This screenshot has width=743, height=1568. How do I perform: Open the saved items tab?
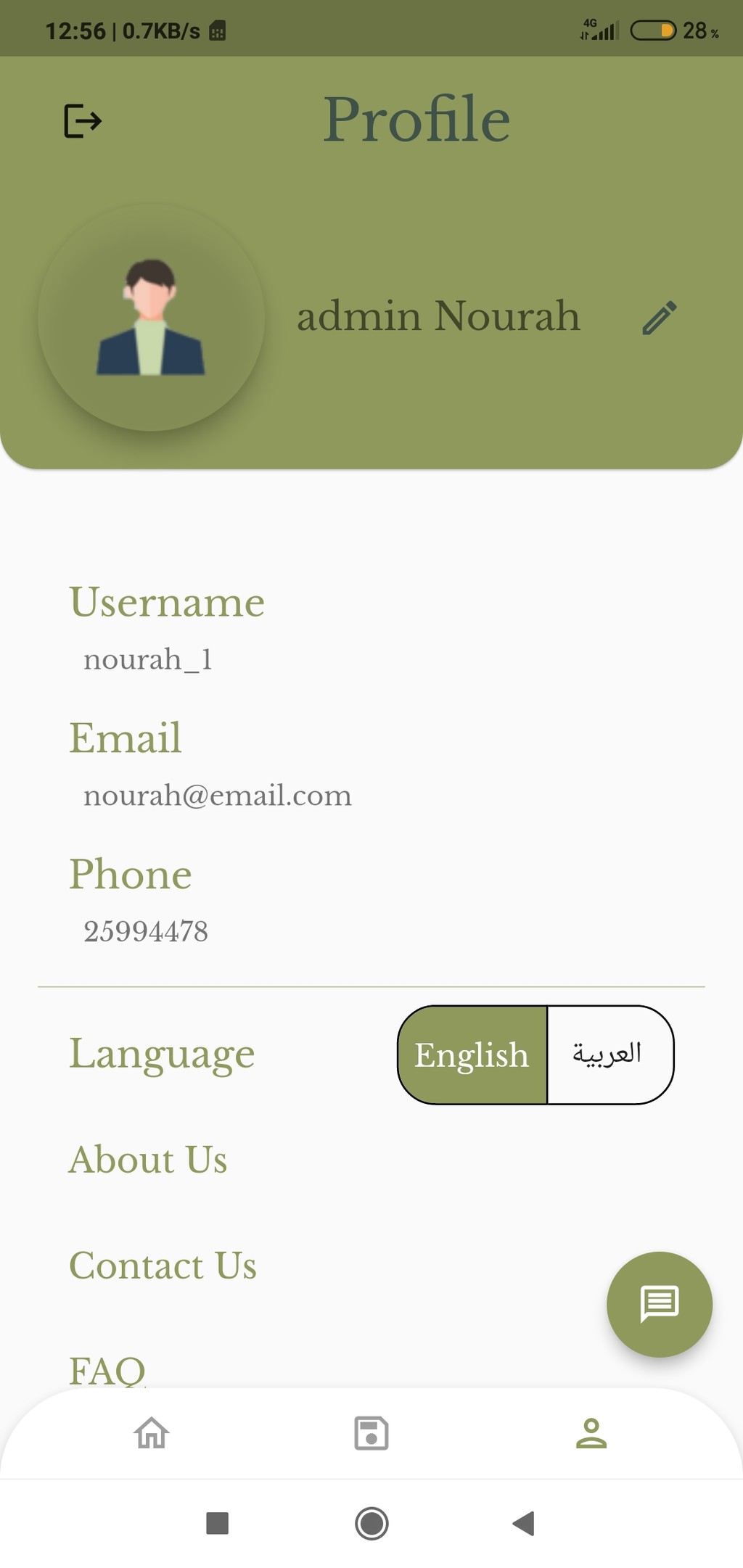click(x=371, y=1433)
